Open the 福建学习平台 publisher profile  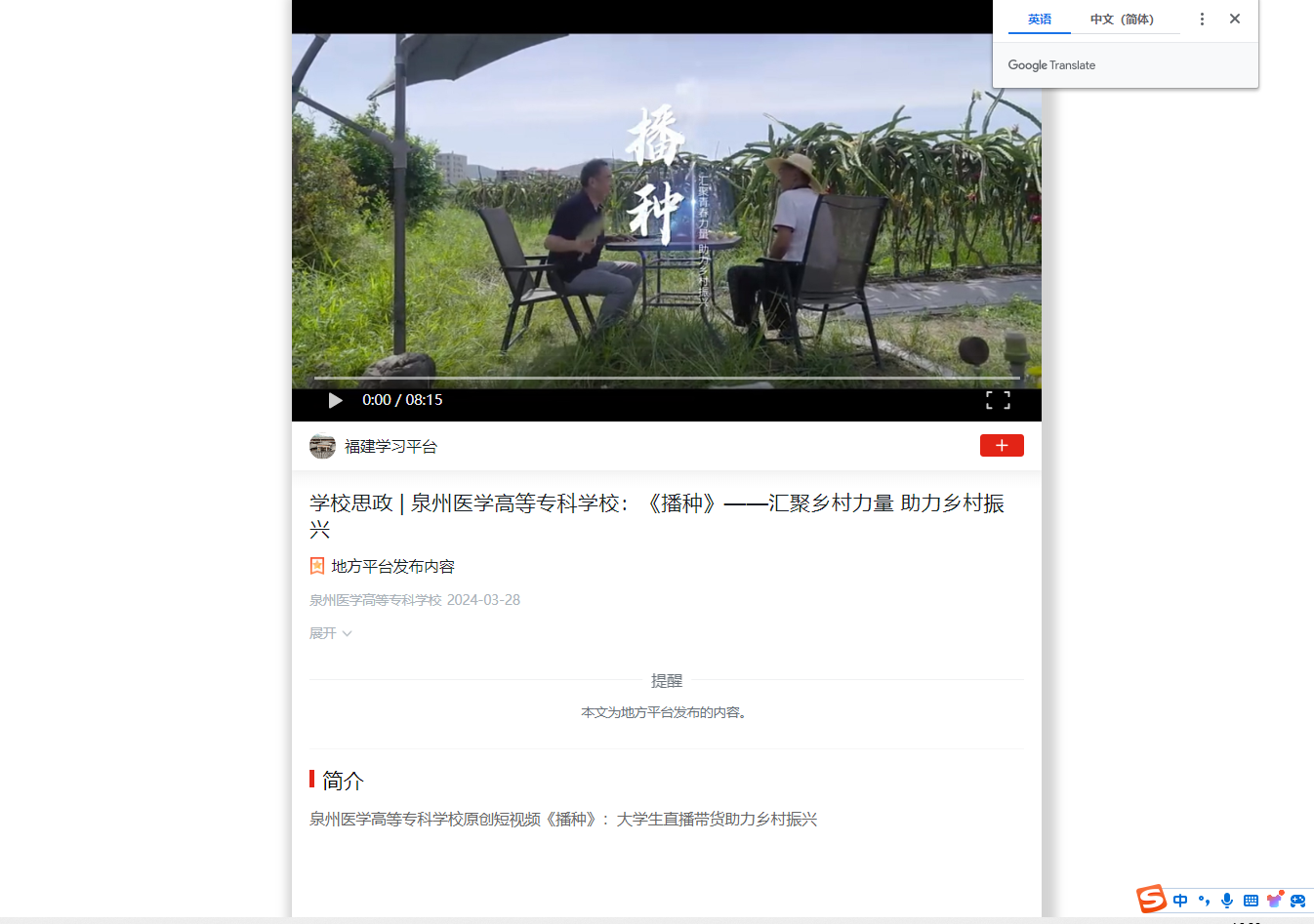pos(390,447)
